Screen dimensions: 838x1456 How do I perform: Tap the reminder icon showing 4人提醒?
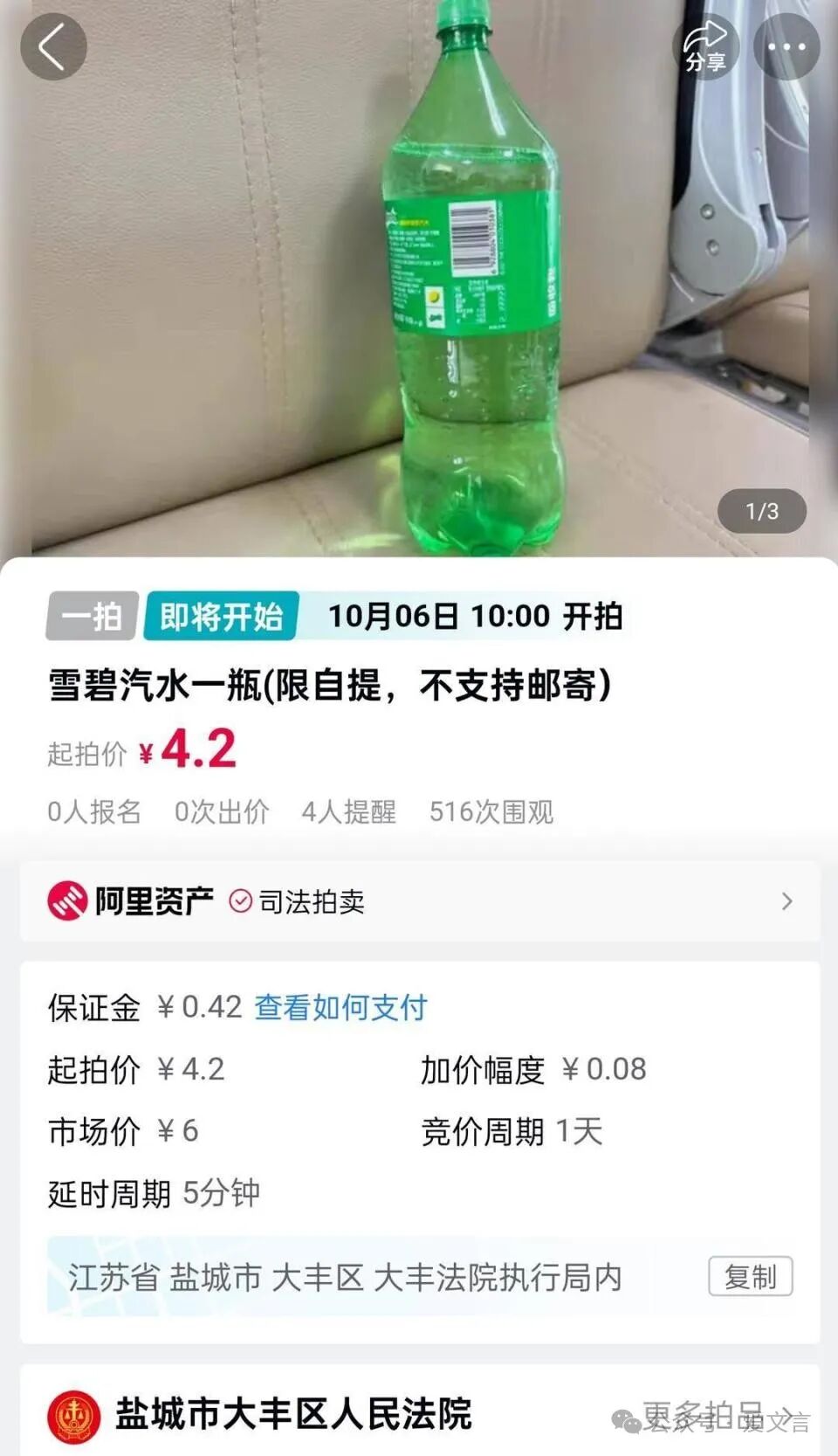tap(348, 812)
